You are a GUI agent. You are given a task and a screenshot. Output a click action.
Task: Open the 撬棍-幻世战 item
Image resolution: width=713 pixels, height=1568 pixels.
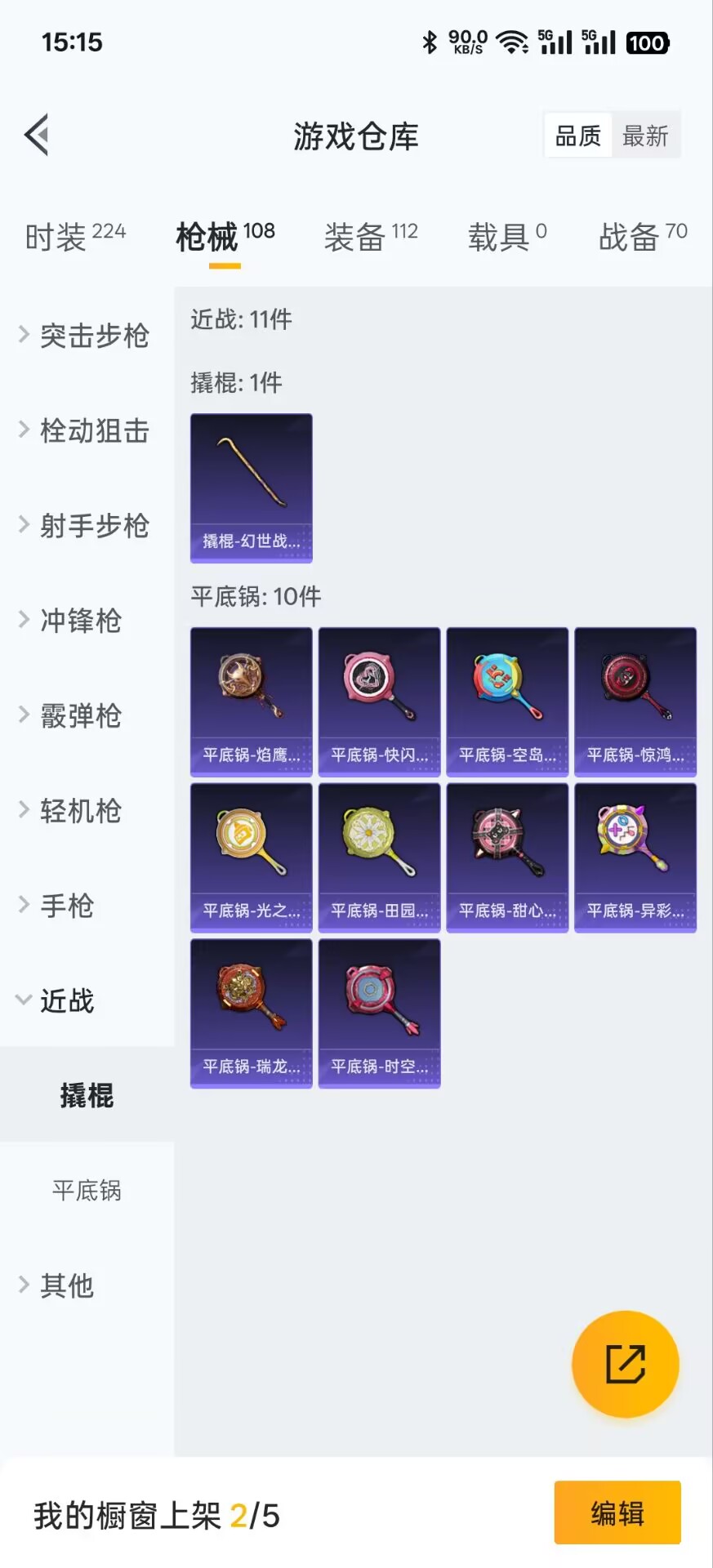click(x=252, y=488)
